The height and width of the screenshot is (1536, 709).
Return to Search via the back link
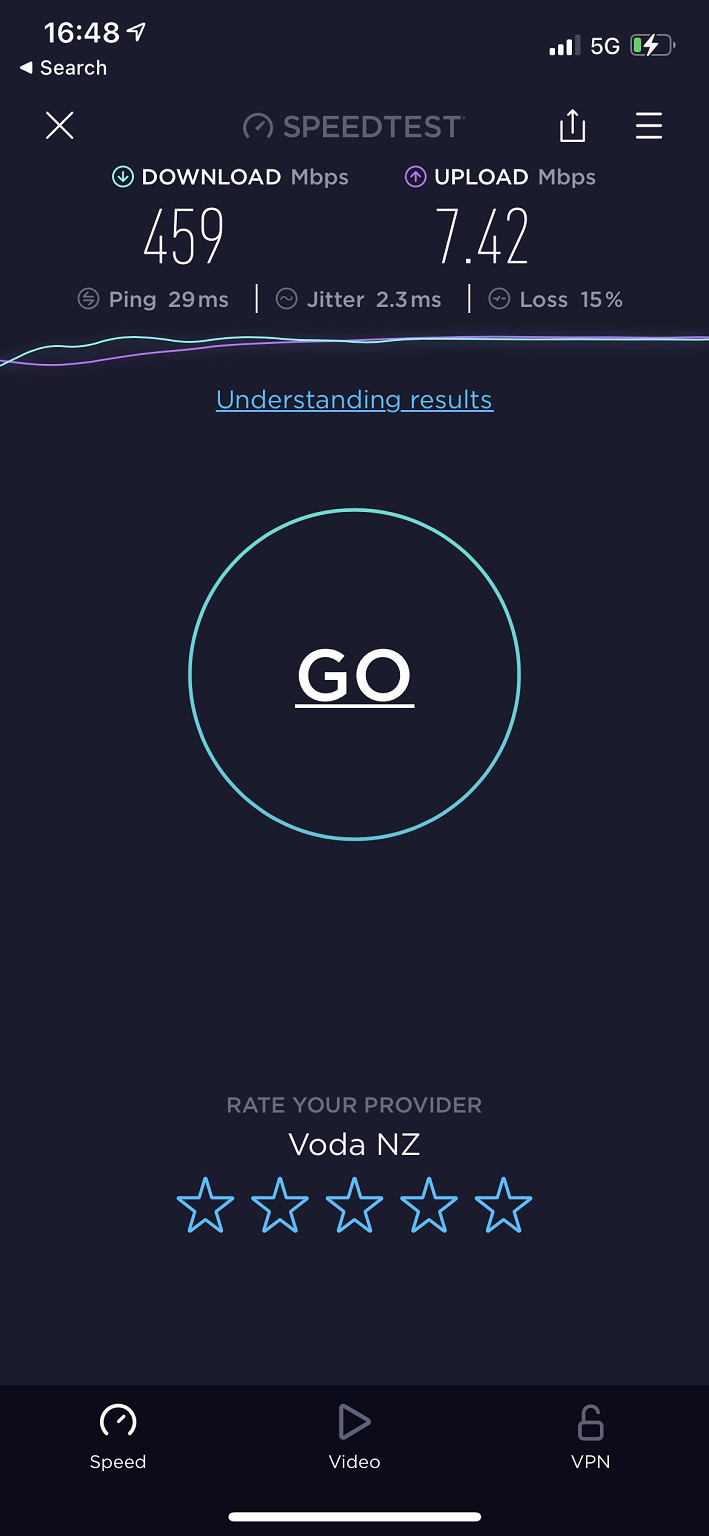point(63,68)
